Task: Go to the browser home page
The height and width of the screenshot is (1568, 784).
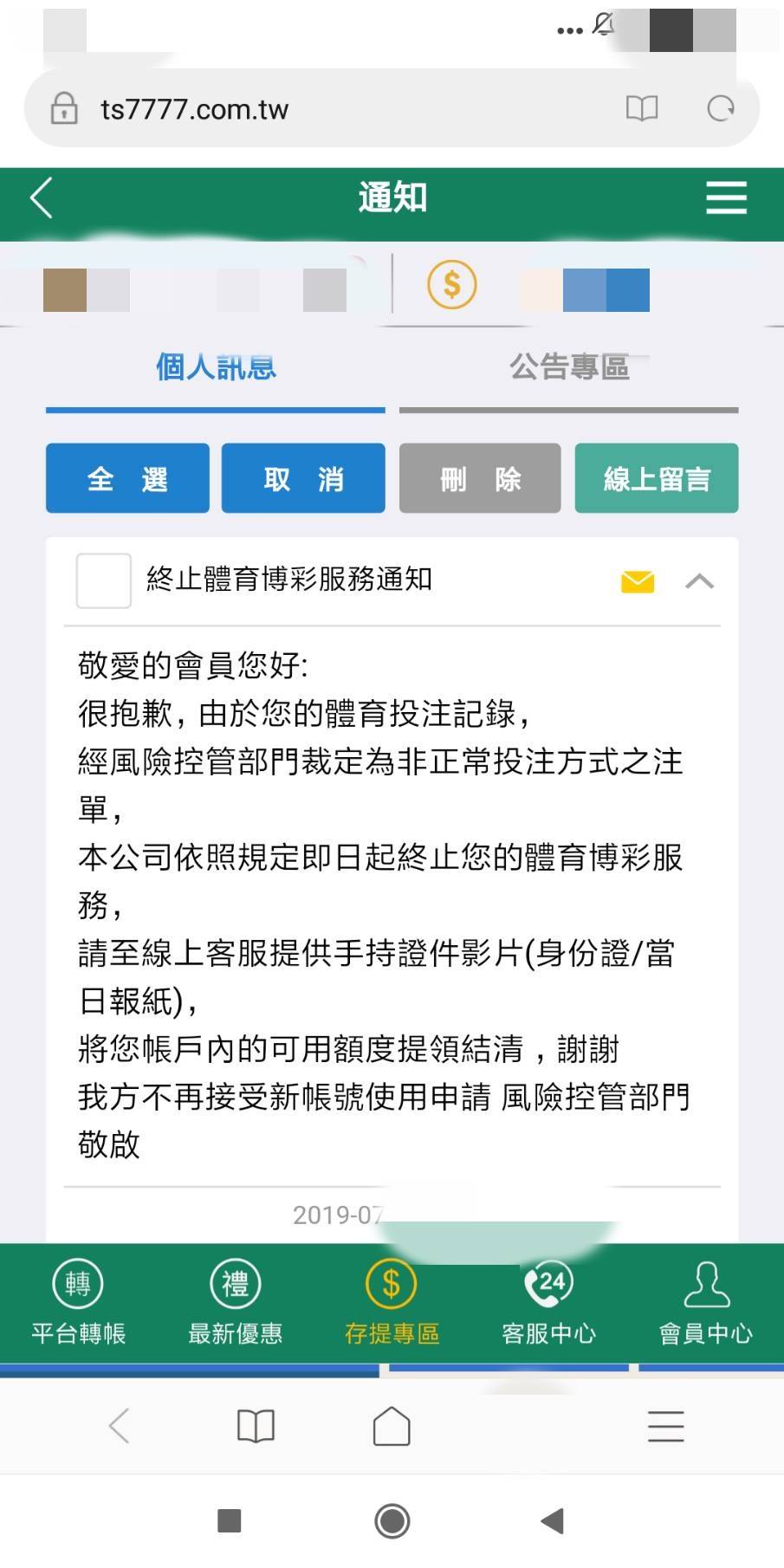Action: [x=392, y=1425]
